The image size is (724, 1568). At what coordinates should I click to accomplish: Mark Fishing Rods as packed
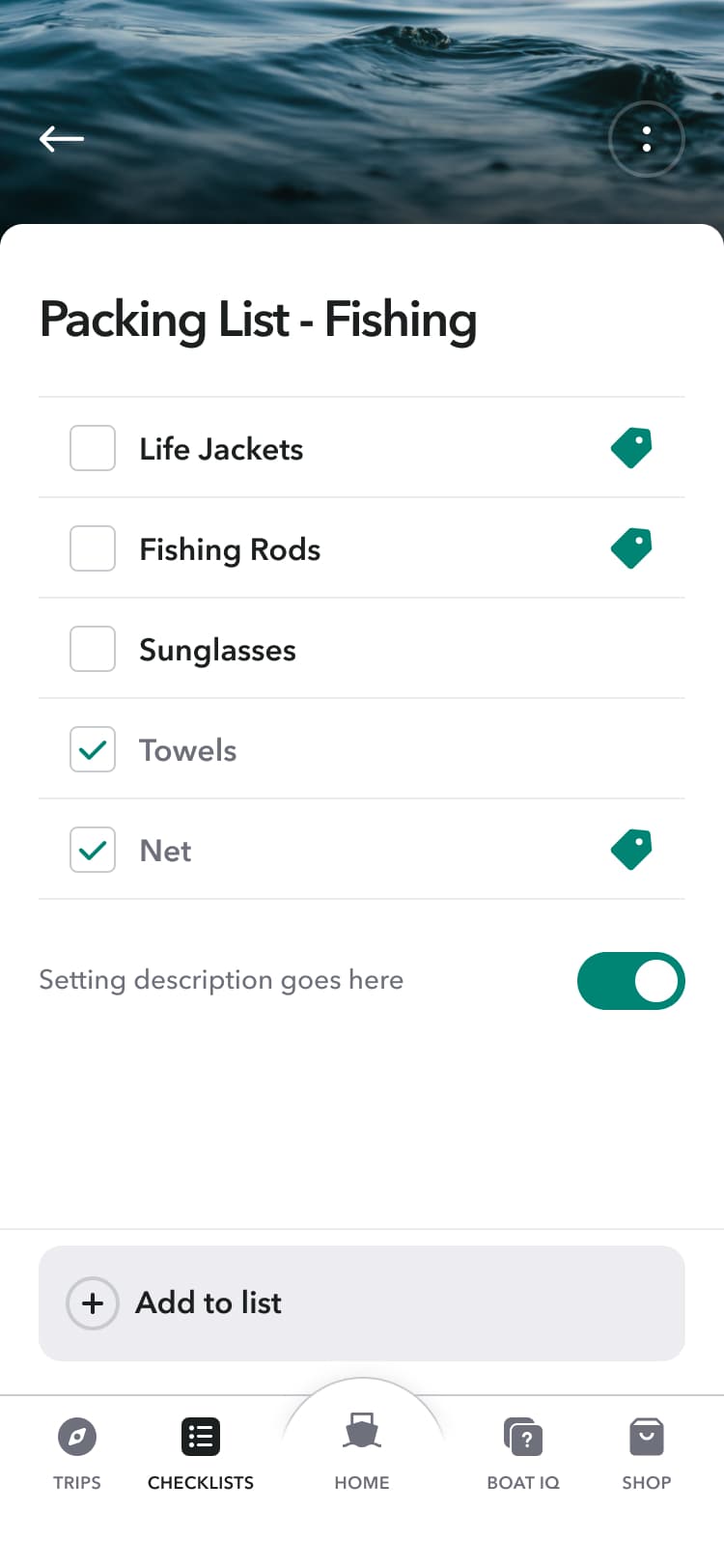click(93, 548)
